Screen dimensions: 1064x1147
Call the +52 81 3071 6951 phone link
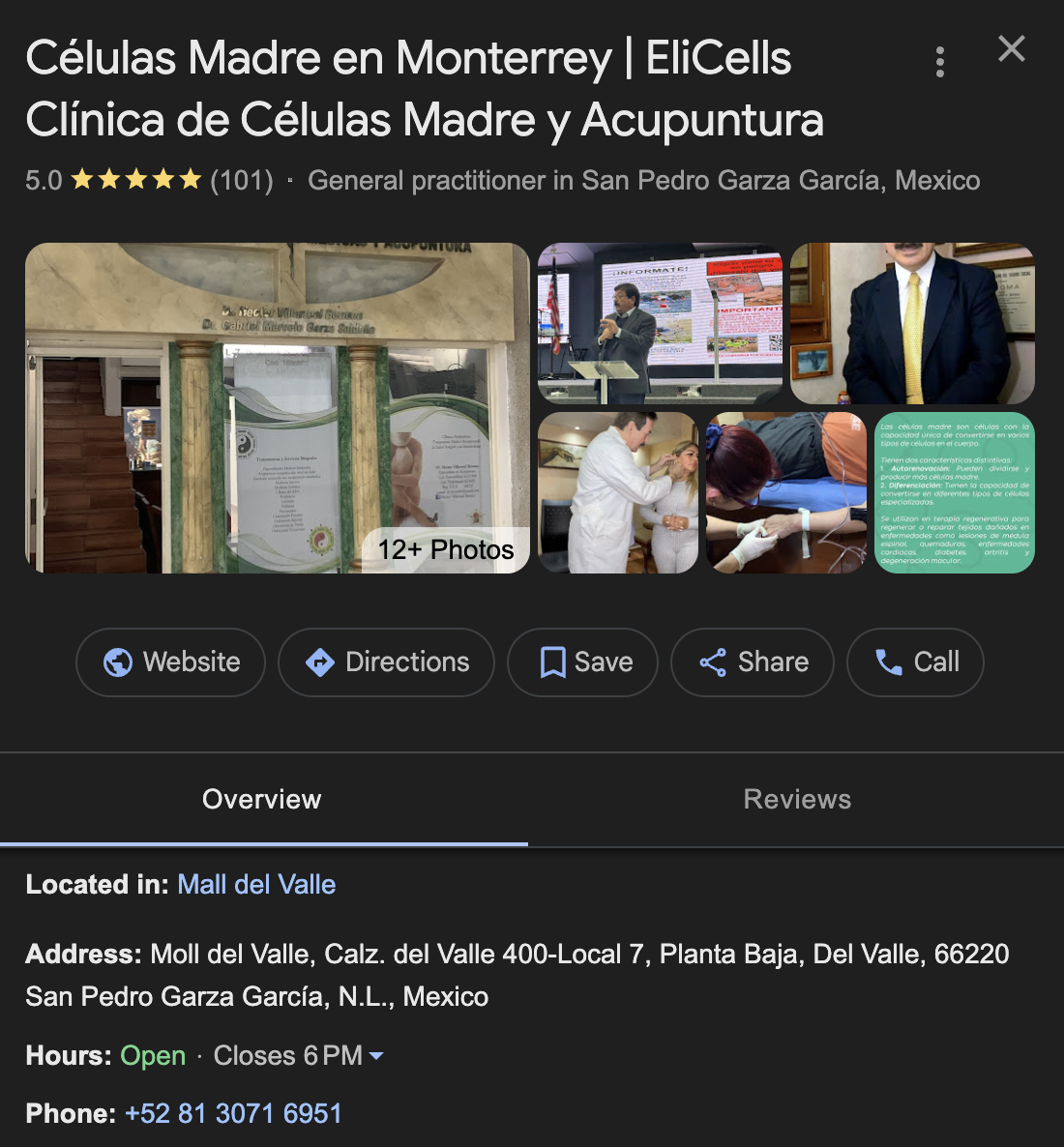(232, 1113)
